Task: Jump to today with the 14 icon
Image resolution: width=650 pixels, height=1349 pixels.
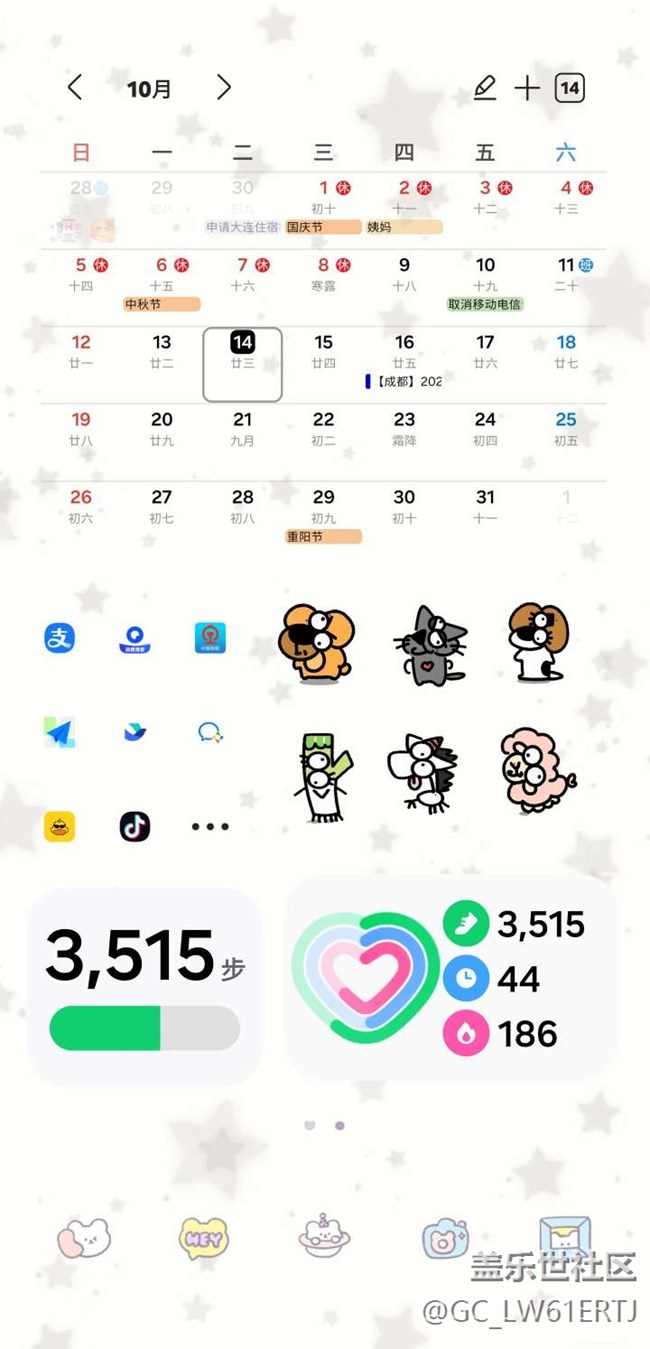Action: [x=569, y=88]
